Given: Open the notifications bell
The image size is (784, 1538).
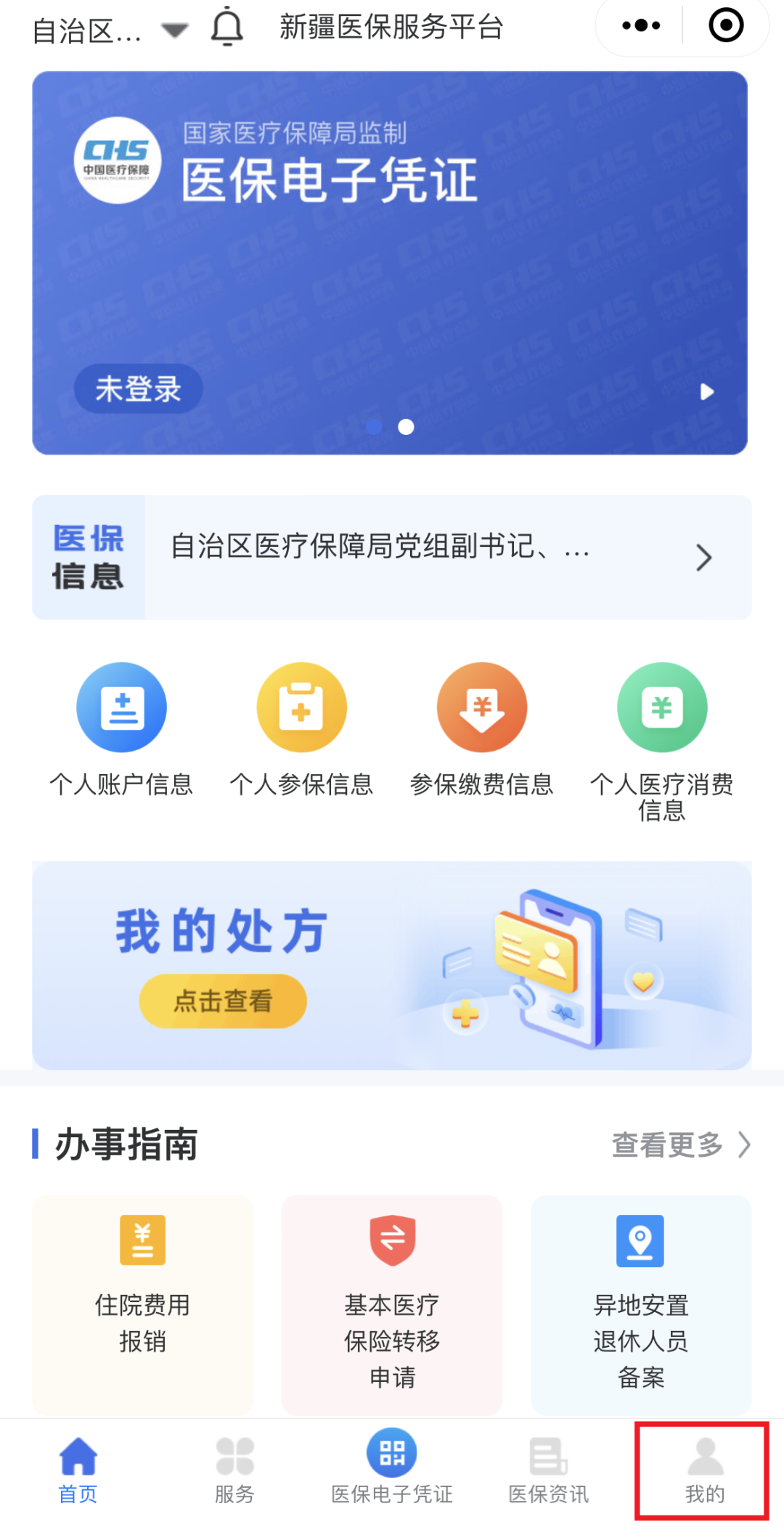Looking at the screenshot, I should [x=227, y=28].
